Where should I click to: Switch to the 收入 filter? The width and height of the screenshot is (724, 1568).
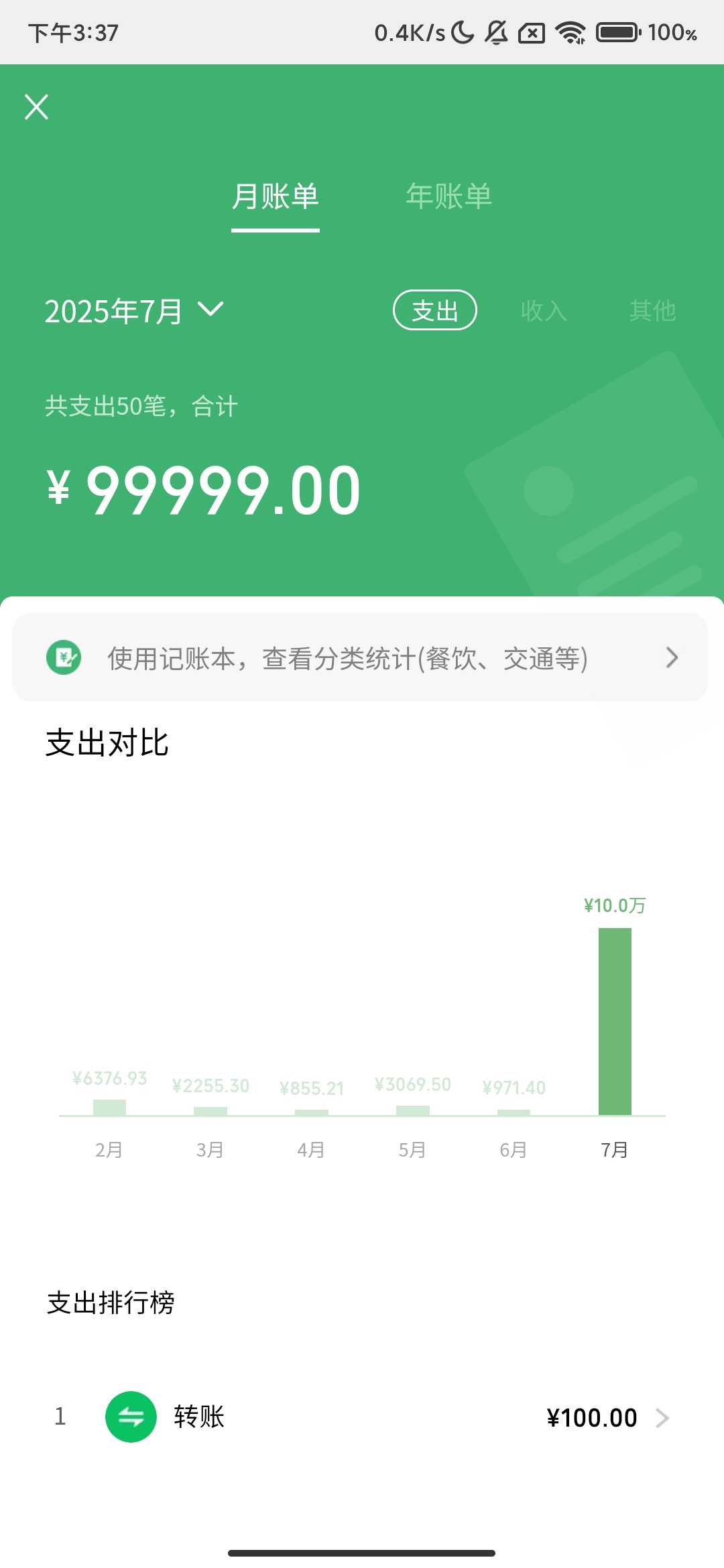(544, 311)
